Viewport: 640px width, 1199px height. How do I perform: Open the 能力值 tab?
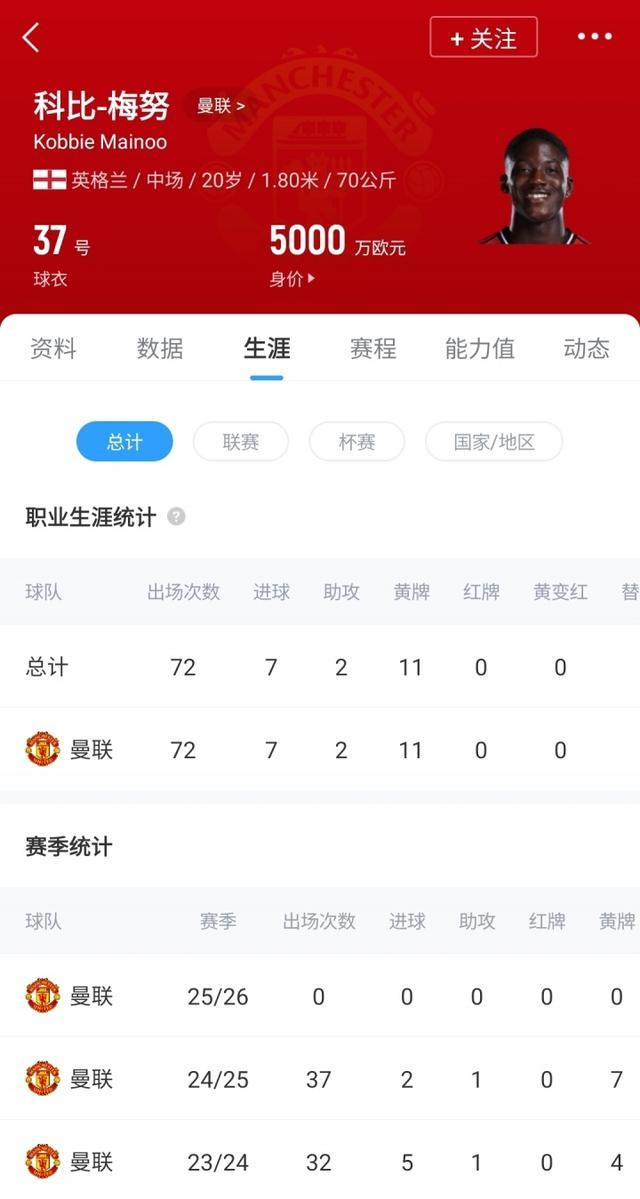click(x=480, y=348)
